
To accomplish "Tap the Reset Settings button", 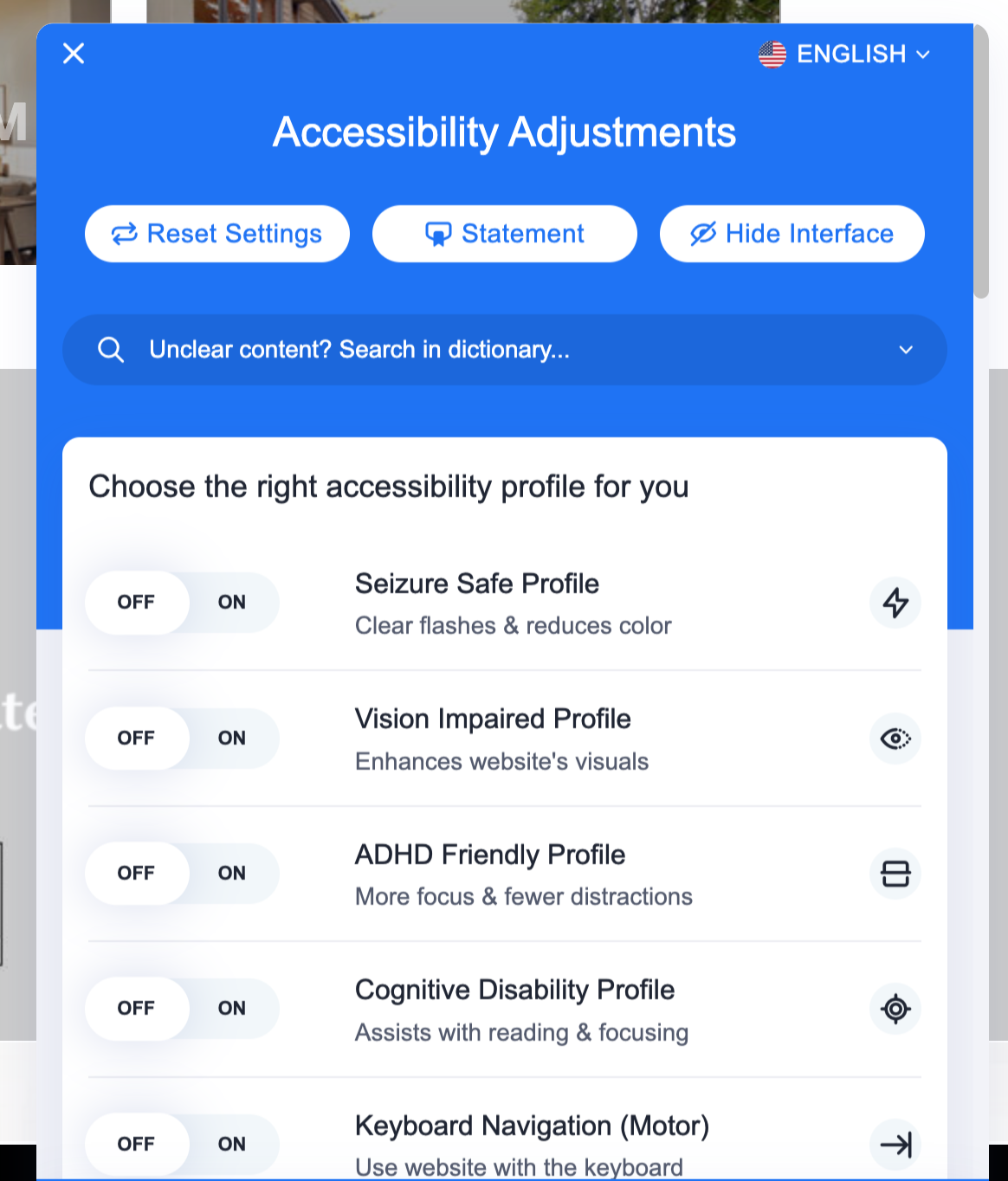I will (x=217, y=234).
